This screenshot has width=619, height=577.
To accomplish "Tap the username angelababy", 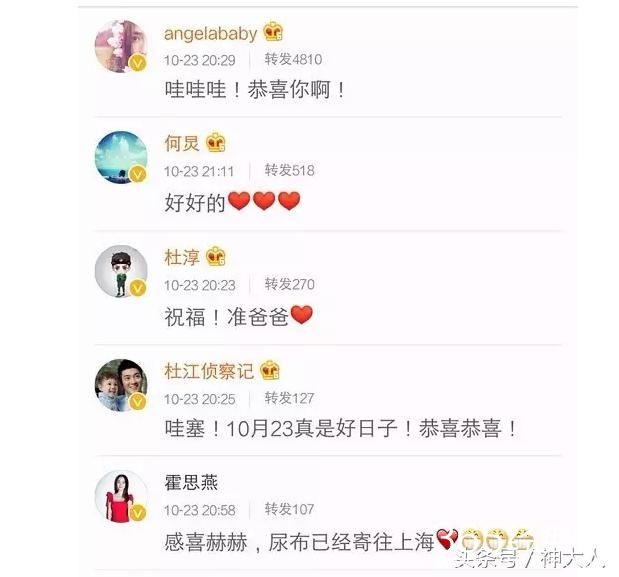I will 211,33.
